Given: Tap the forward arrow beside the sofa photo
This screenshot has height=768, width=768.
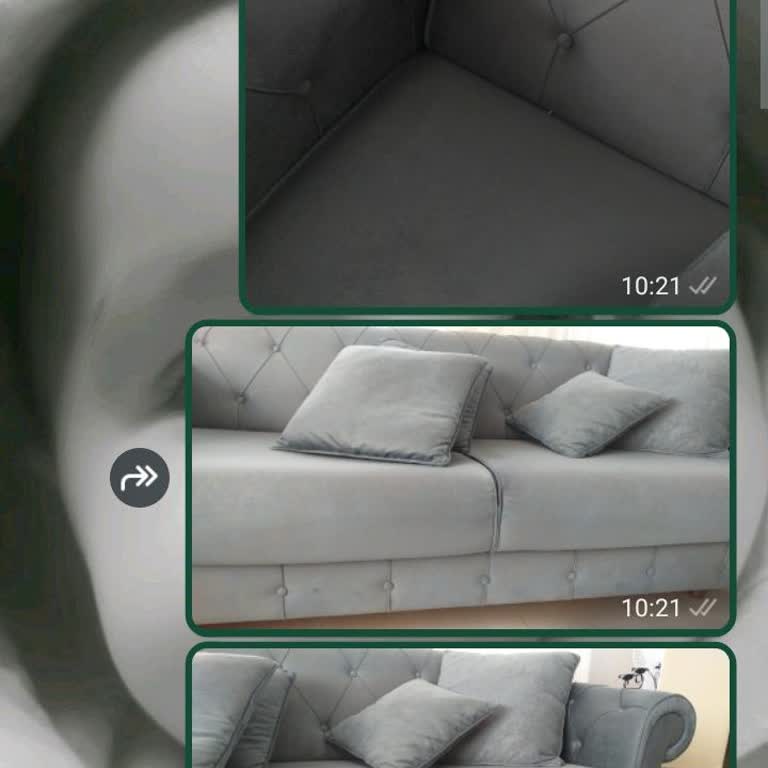Looking at the screenshot, I should (140, 478).
